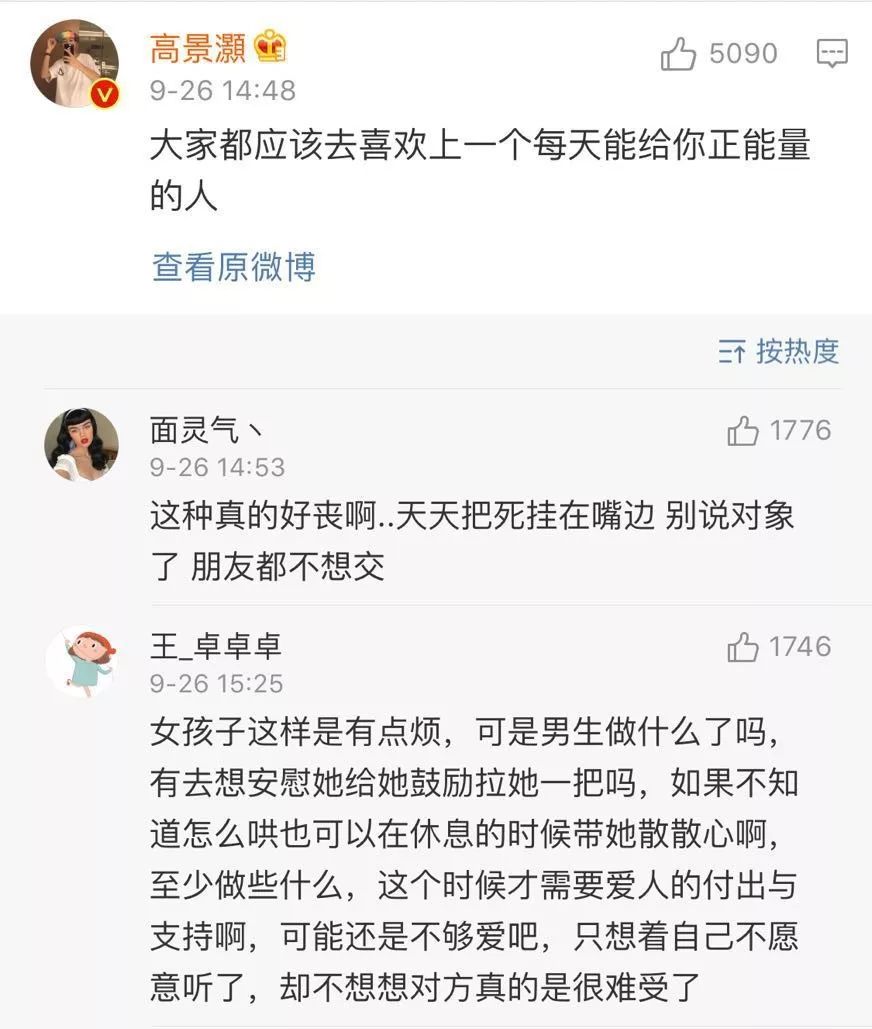872x1029 pixels.
Task: Open username 高景灏
Action: tap(198, 47)
